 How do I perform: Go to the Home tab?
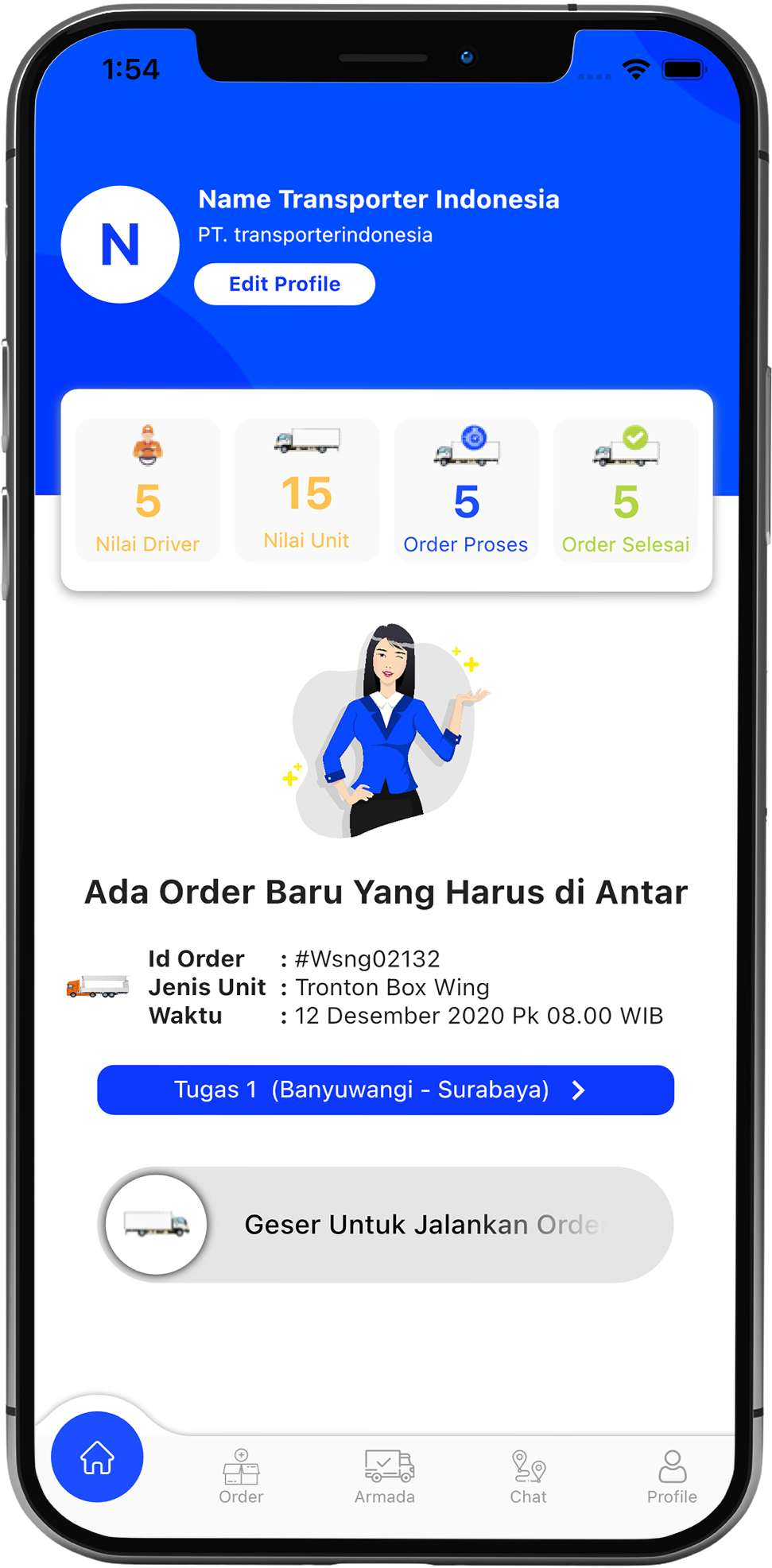click(97, 1458)
